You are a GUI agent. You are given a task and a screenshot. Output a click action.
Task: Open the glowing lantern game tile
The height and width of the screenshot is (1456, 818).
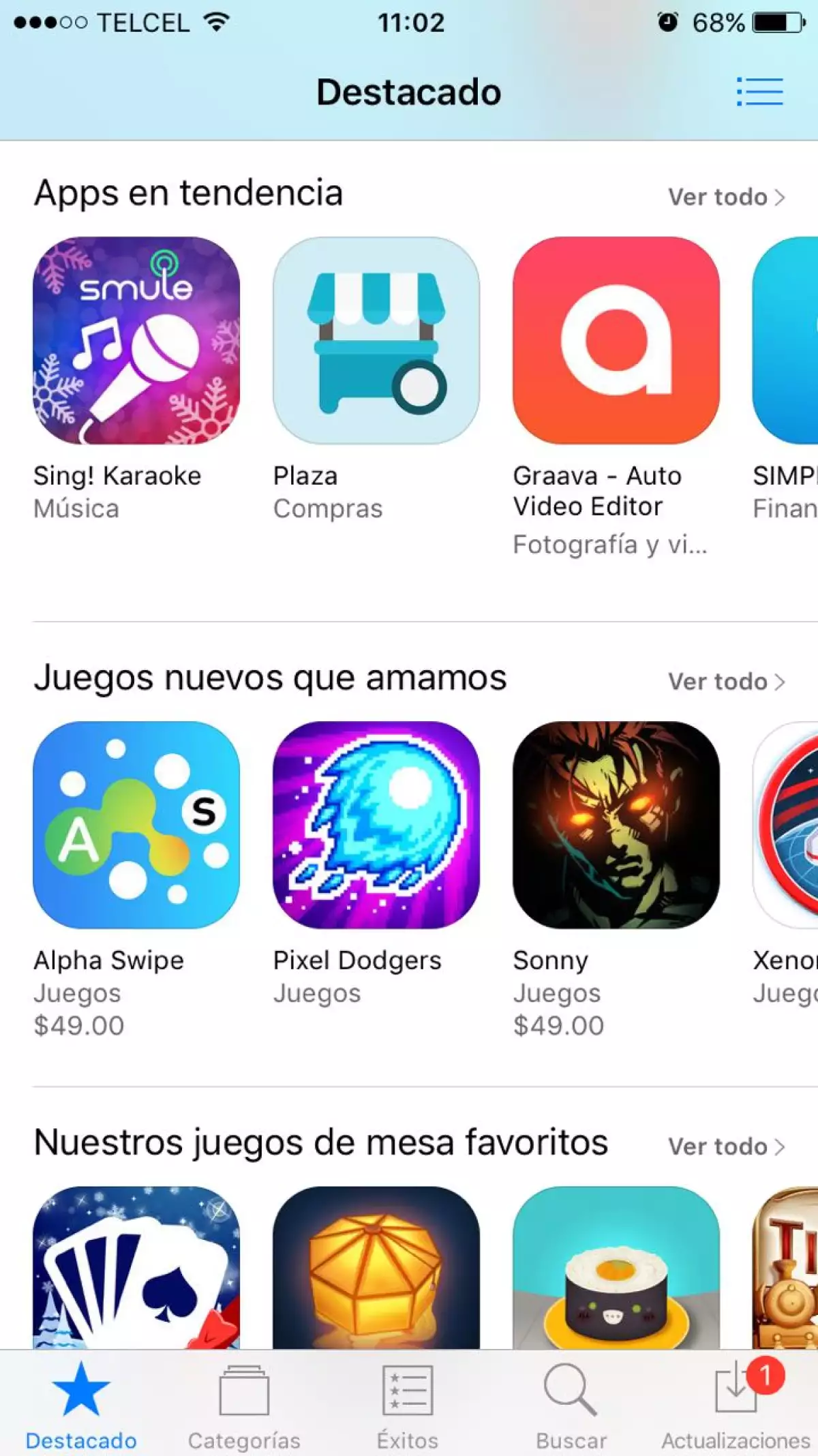376,1268
